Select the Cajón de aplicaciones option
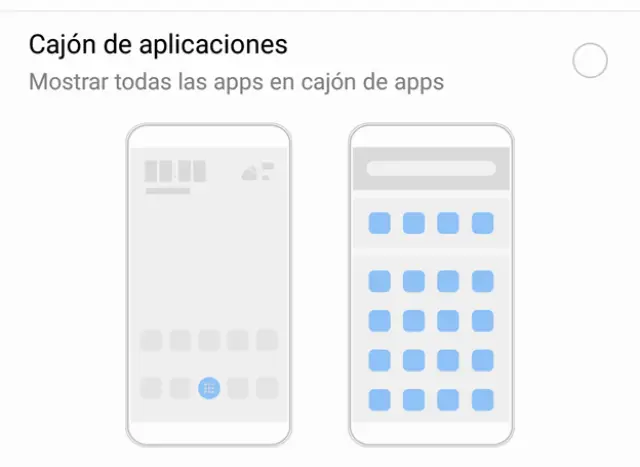Viewport: 640px width, 467px height. click(x=589, y=61)
